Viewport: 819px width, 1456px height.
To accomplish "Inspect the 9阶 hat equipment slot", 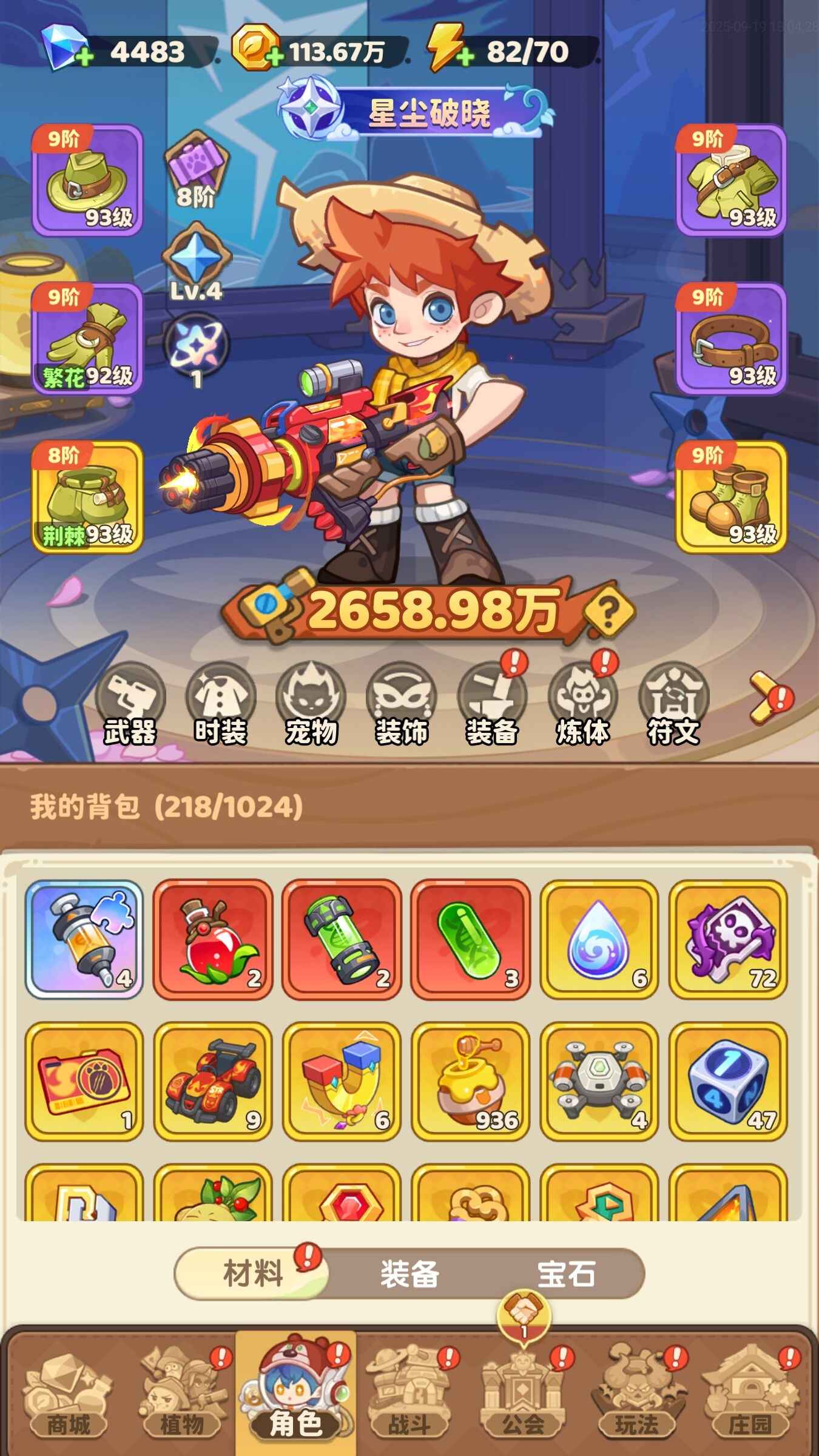I will 87,180.
